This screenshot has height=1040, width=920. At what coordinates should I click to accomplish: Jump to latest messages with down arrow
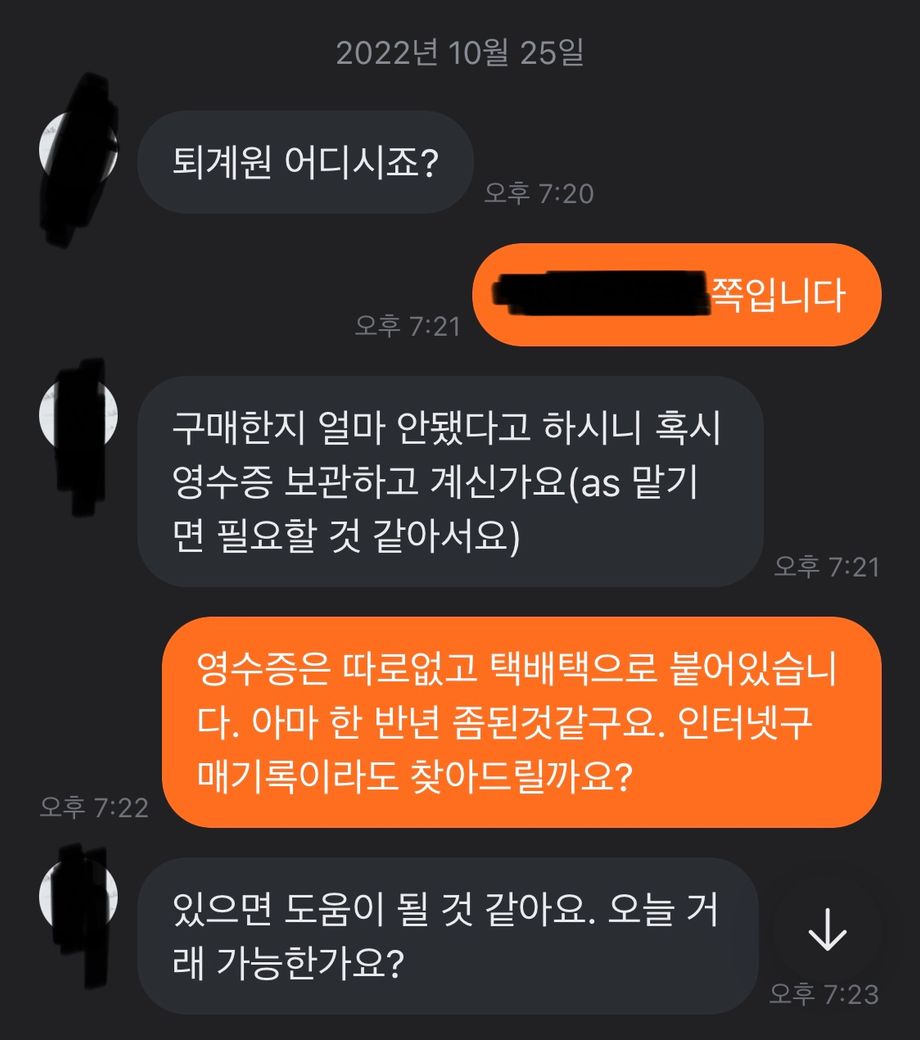(x=827, y=933)
